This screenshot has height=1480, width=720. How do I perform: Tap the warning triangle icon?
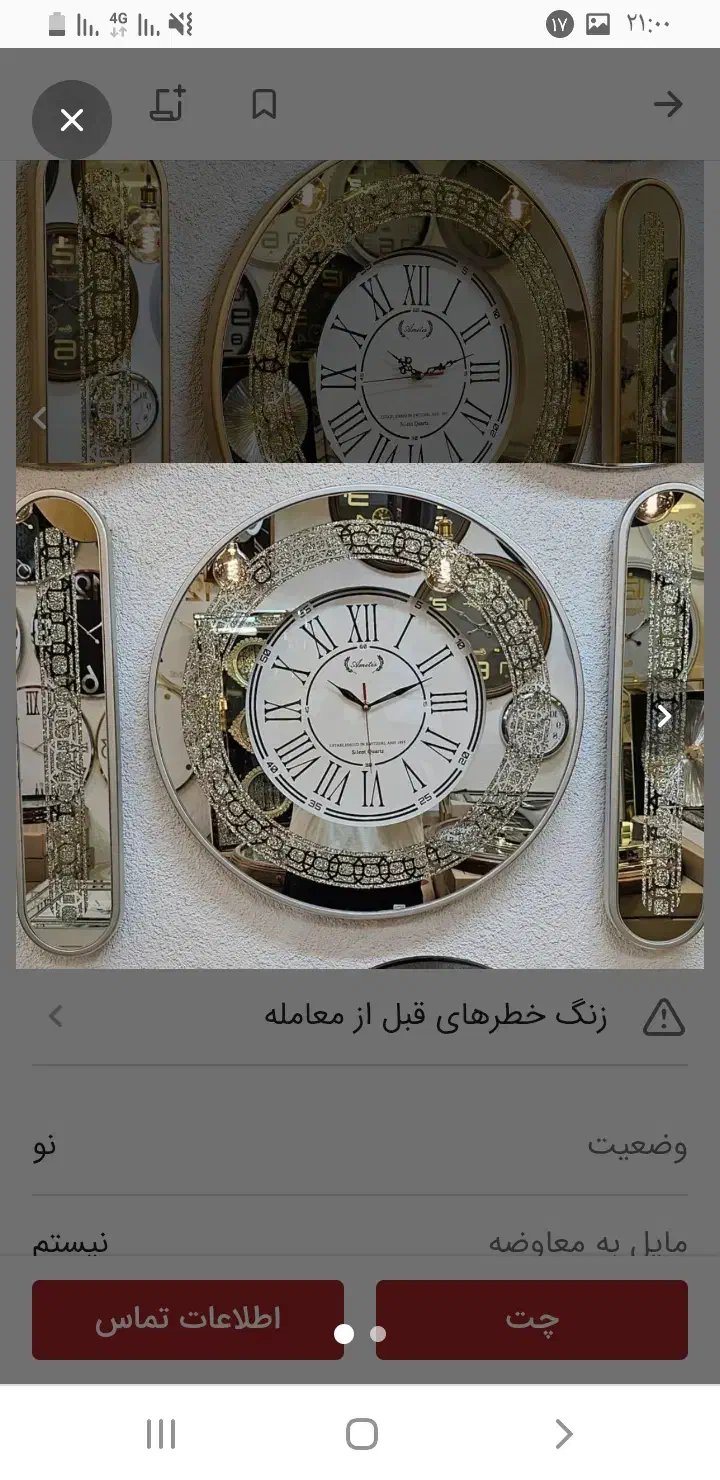(x=662, y=1016)
